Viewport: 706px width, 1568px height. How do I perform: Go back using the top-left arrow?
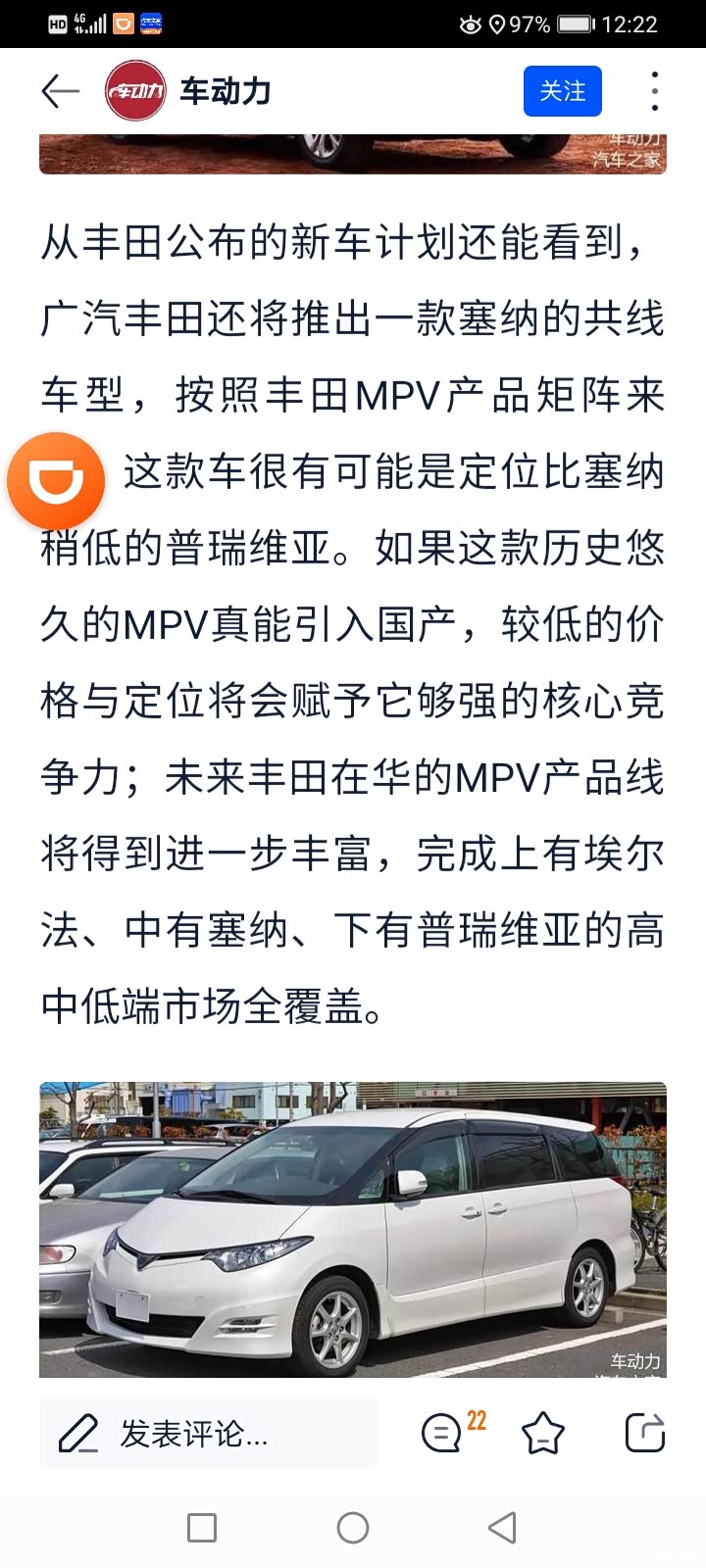[x=60, y=91]
